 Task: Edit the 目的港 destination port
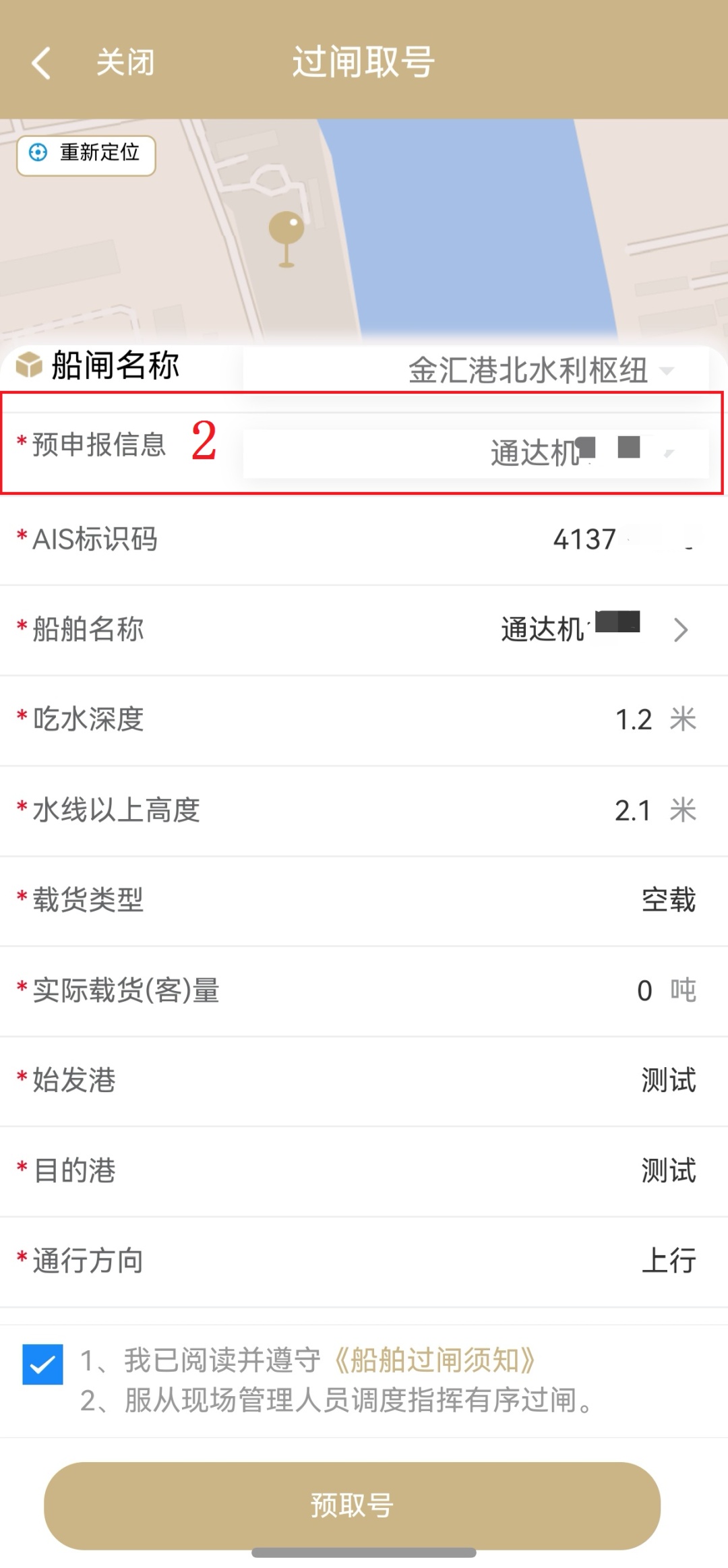coord(667,1170)
